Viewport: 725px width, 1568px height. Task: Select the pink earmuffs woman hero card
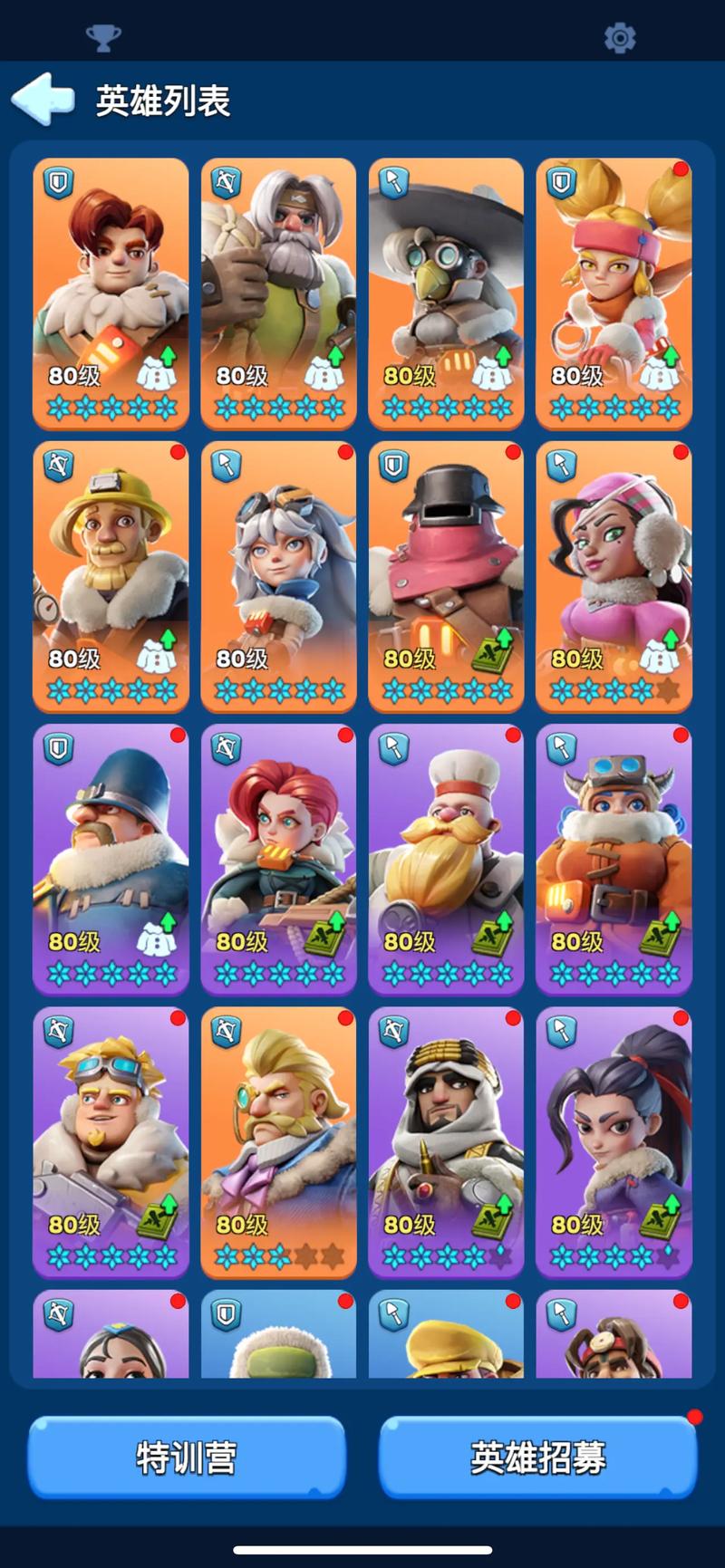(x=614, y=575)
